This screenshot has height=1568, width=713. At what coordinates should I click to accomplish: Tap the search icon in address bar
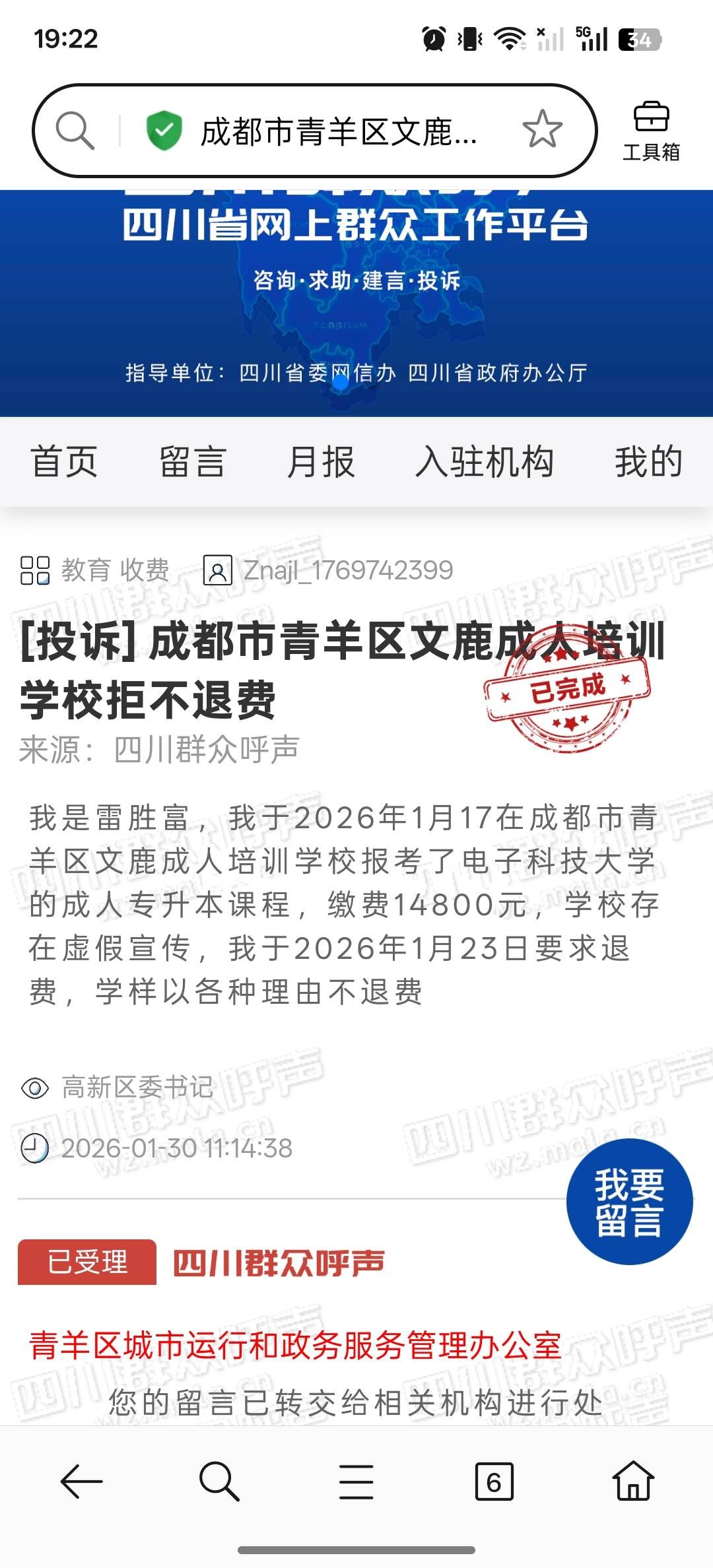(x=75, y=130)
